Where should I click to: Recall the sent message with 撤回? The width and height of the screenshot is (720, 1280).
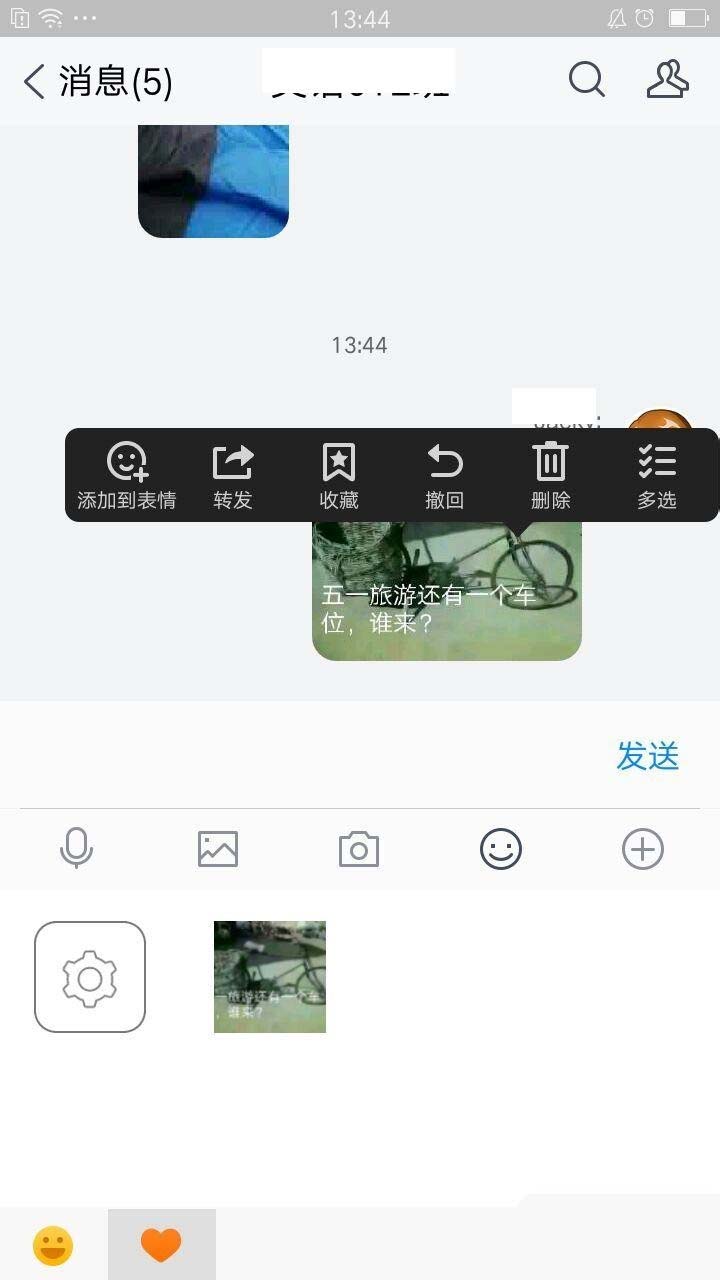point(445,476)
